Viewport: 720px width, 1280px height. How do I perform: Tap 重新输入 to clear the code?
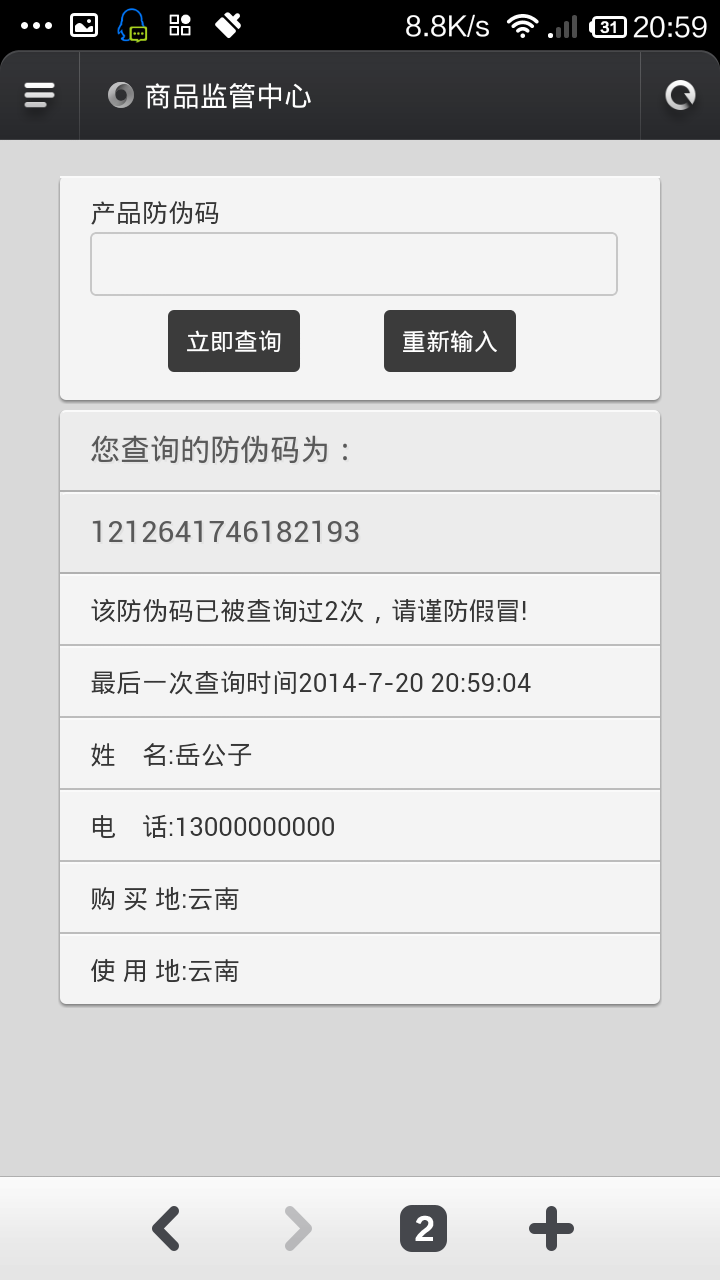click(x=450, y=341)
